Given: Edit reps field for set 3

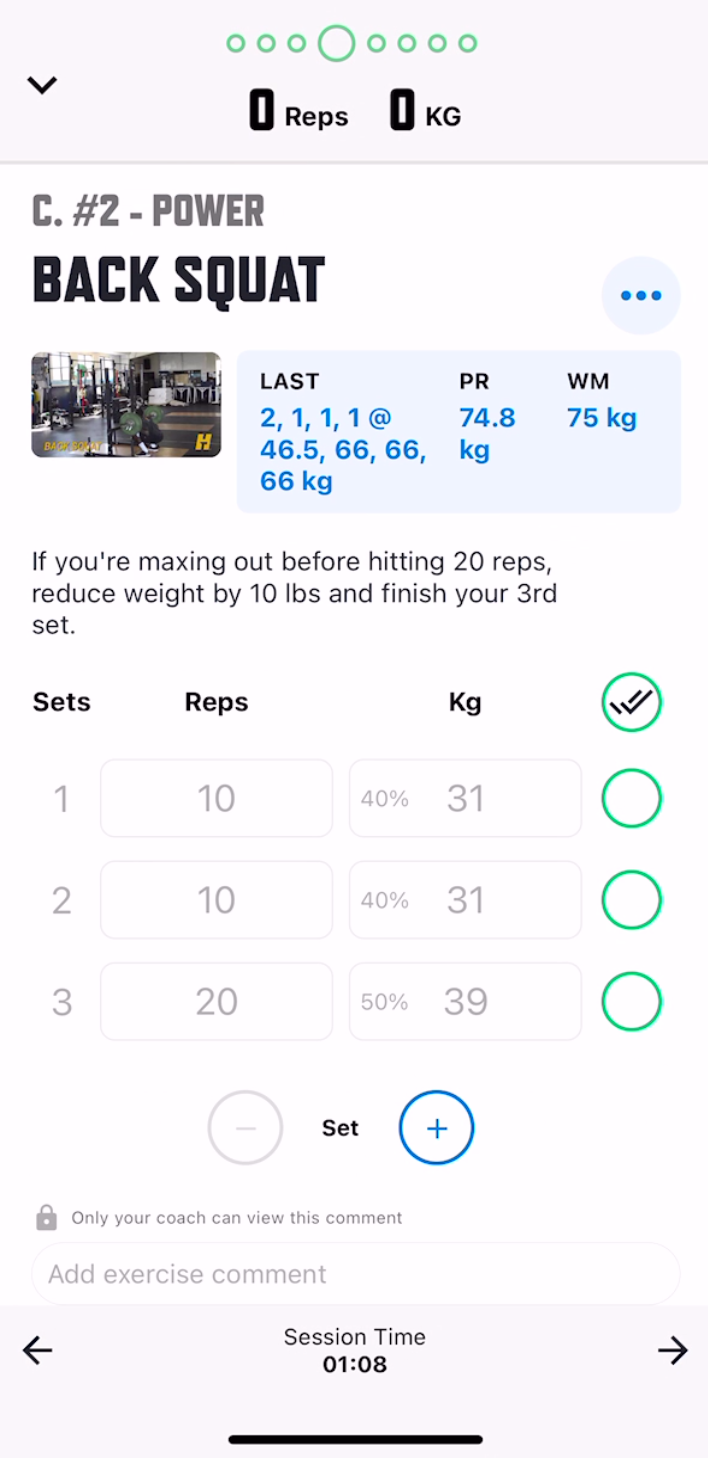Looking at the screenshot, I should click(216, 1001).
